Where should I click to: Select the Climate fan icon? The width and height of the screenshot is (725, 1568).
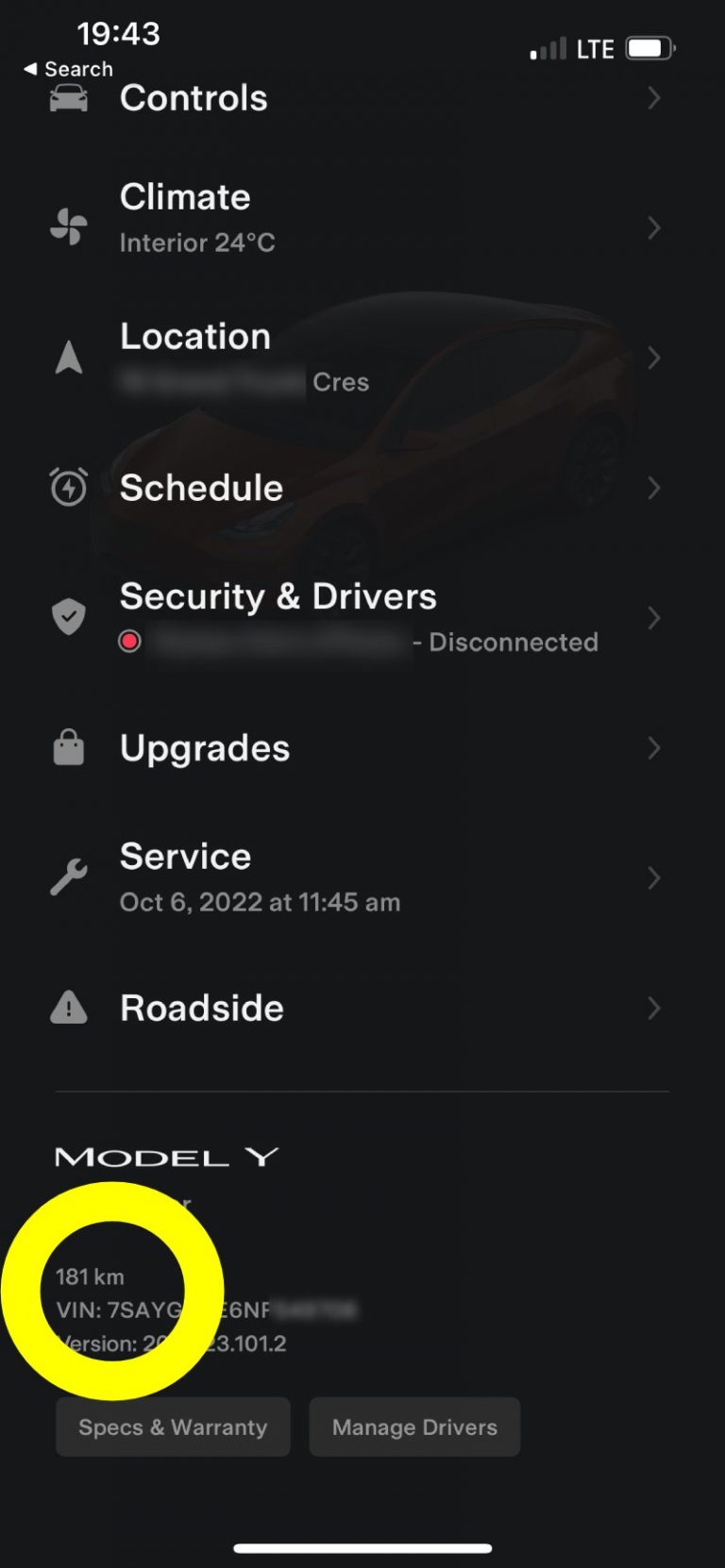pos(67,224)
